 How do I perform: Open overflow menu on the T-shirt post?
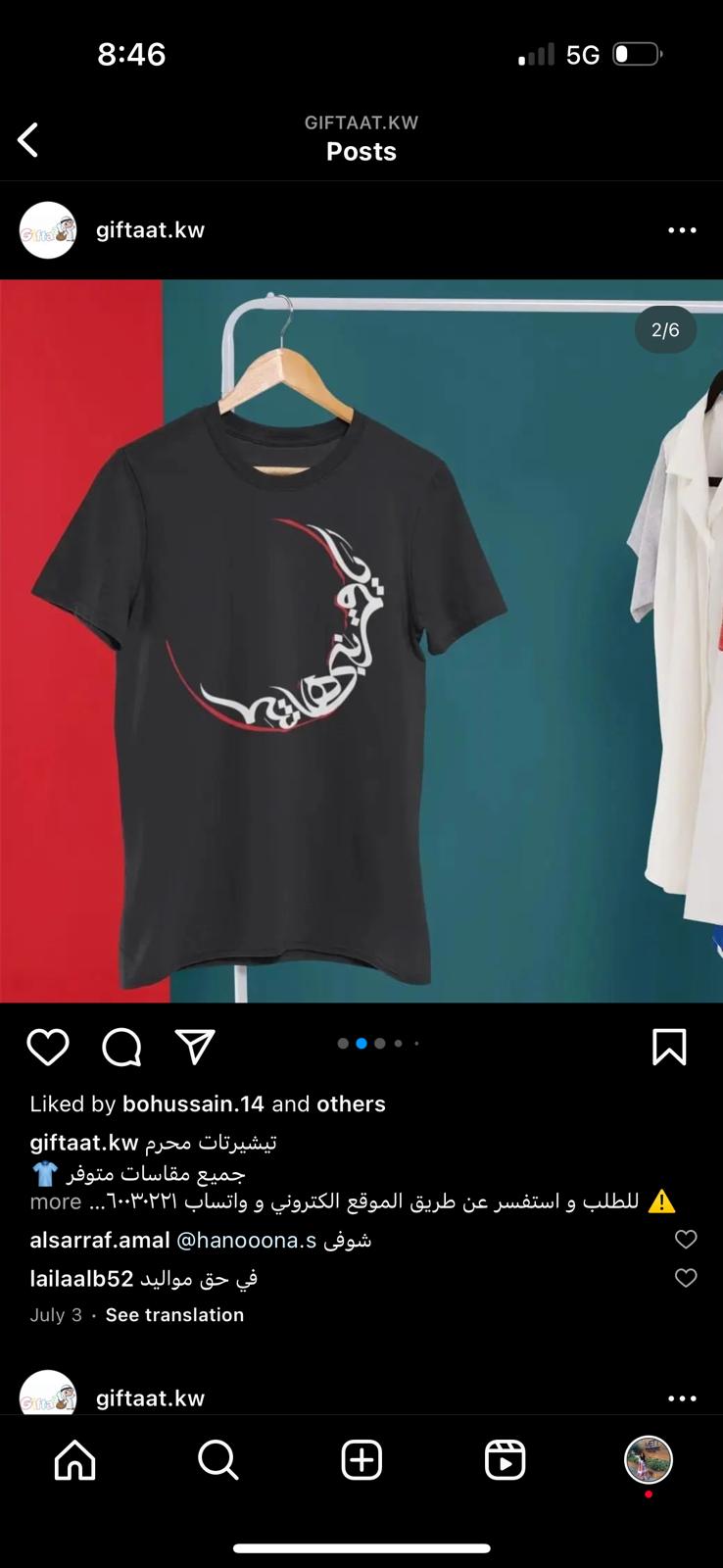pos(682,230)
